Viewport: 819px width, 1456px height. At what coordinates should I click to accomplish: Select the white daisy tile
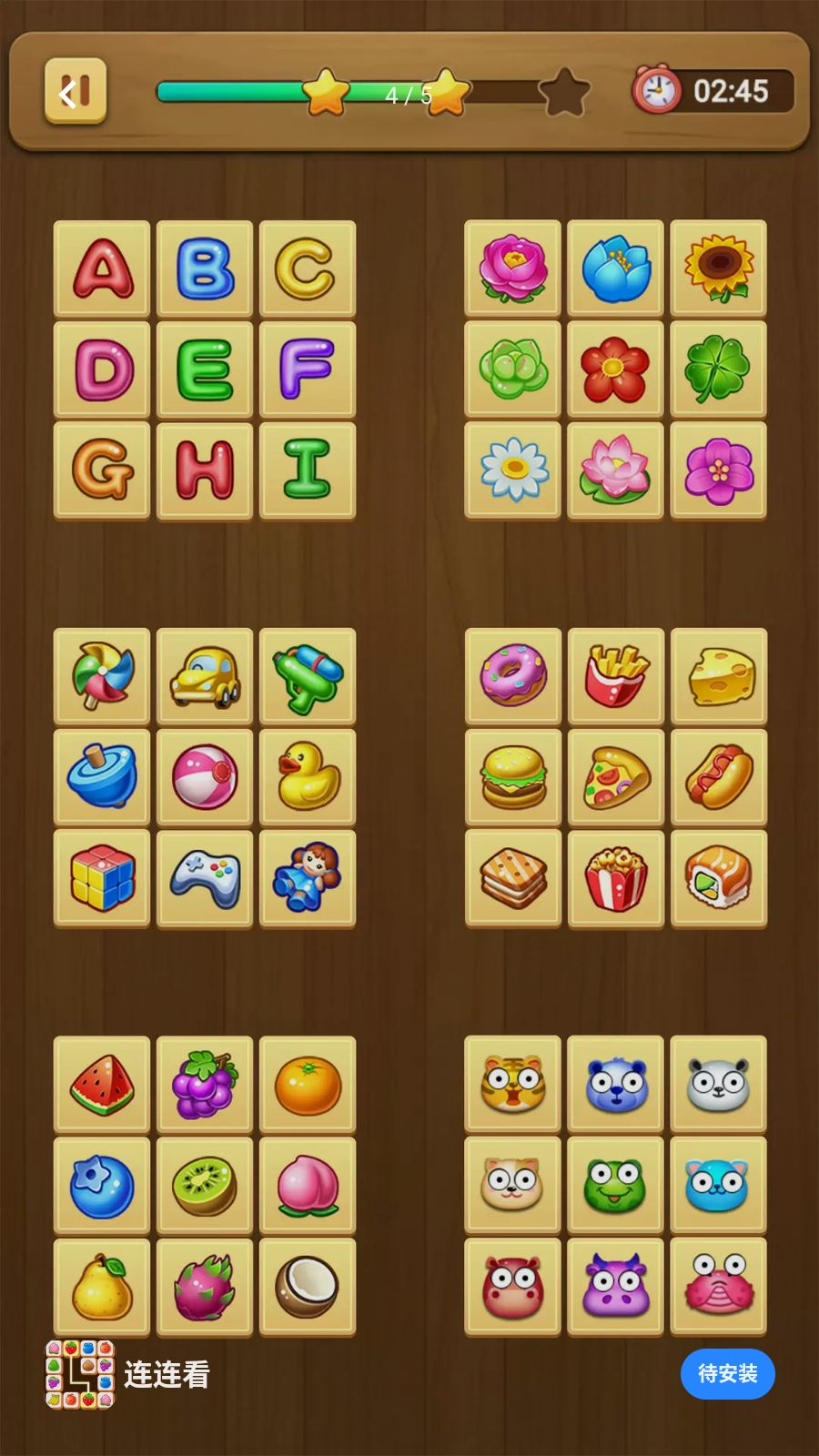click(512, 470)
